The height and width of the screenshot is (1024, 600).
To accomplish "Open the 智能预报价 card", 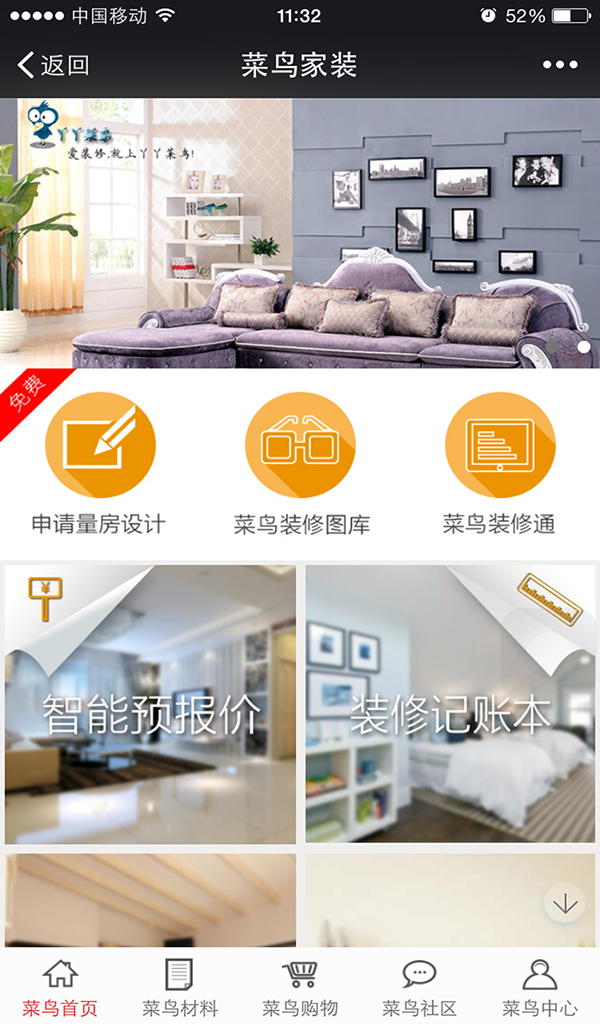I will coord(151,704).
